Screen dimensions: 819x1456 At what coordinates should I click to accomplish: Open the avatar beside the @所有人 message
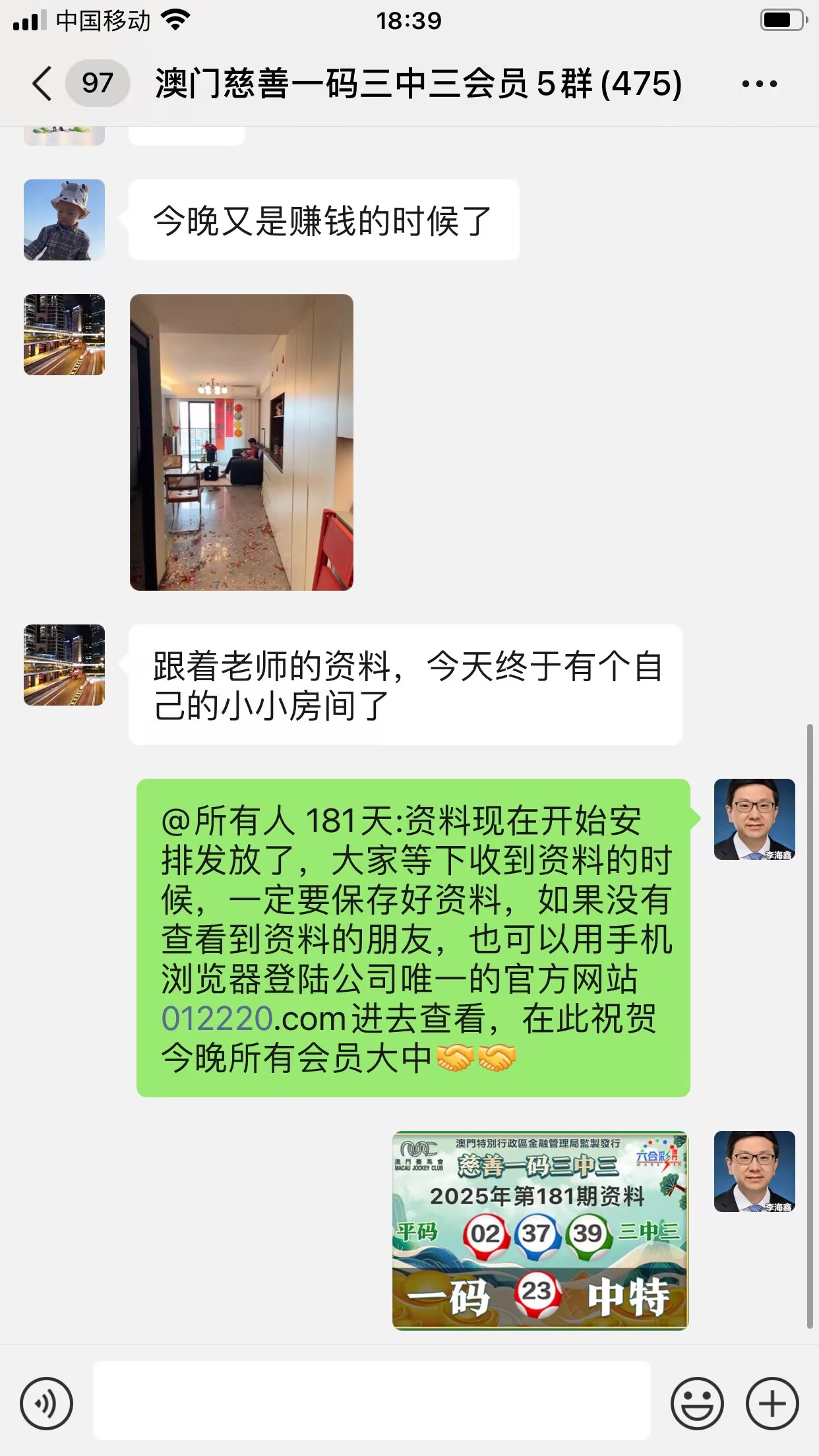coord(754,819)
